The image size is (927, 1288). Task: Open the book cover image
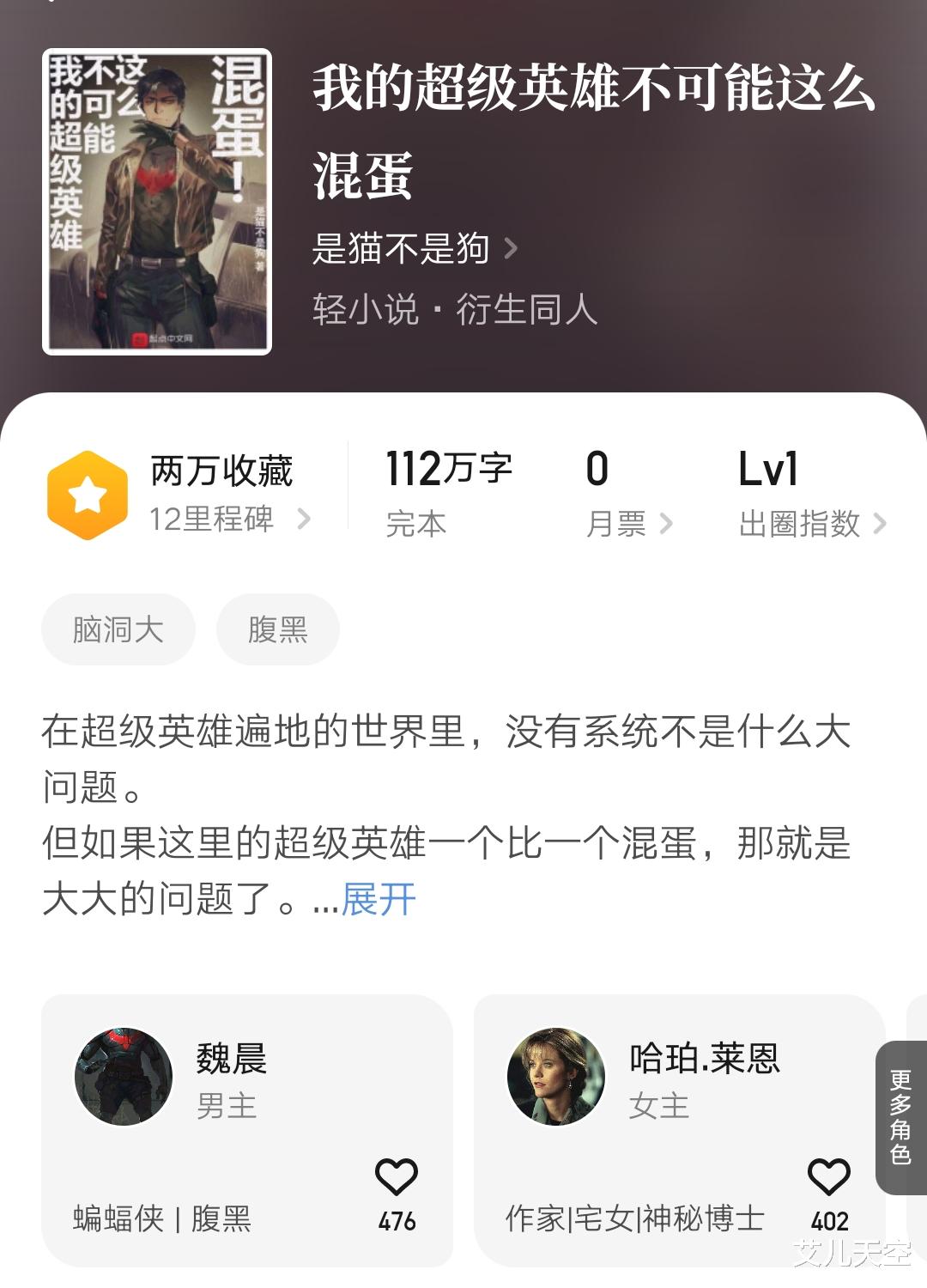point(157,202)
